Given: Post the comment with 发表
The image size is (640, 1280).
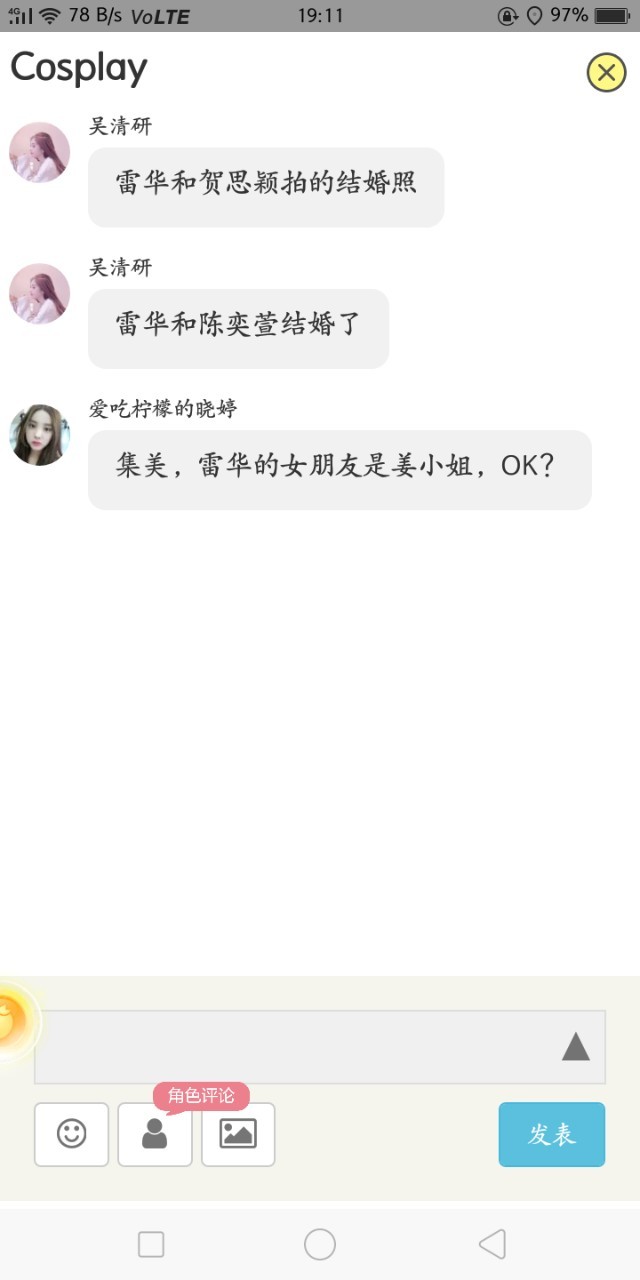Looking at the screenshot, I should [551, 1134].
